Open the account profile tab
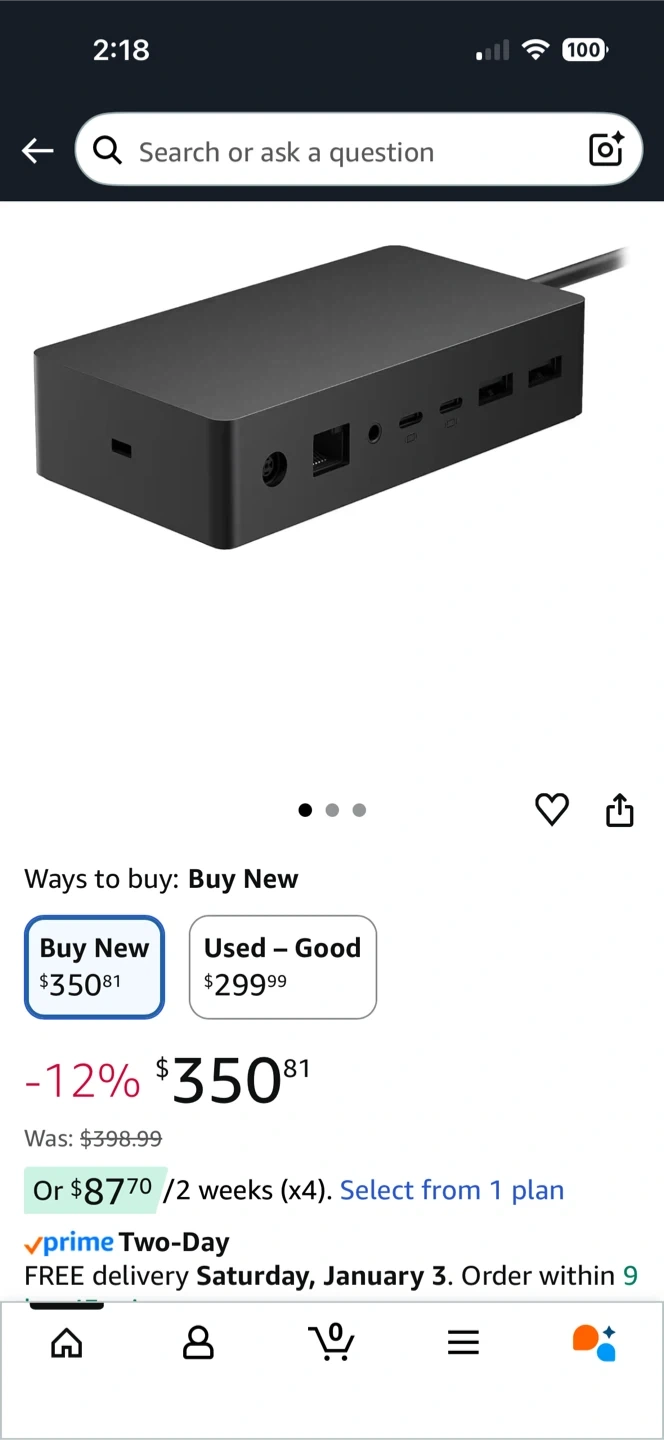 pyautogui.click(x=198, y=1343)
